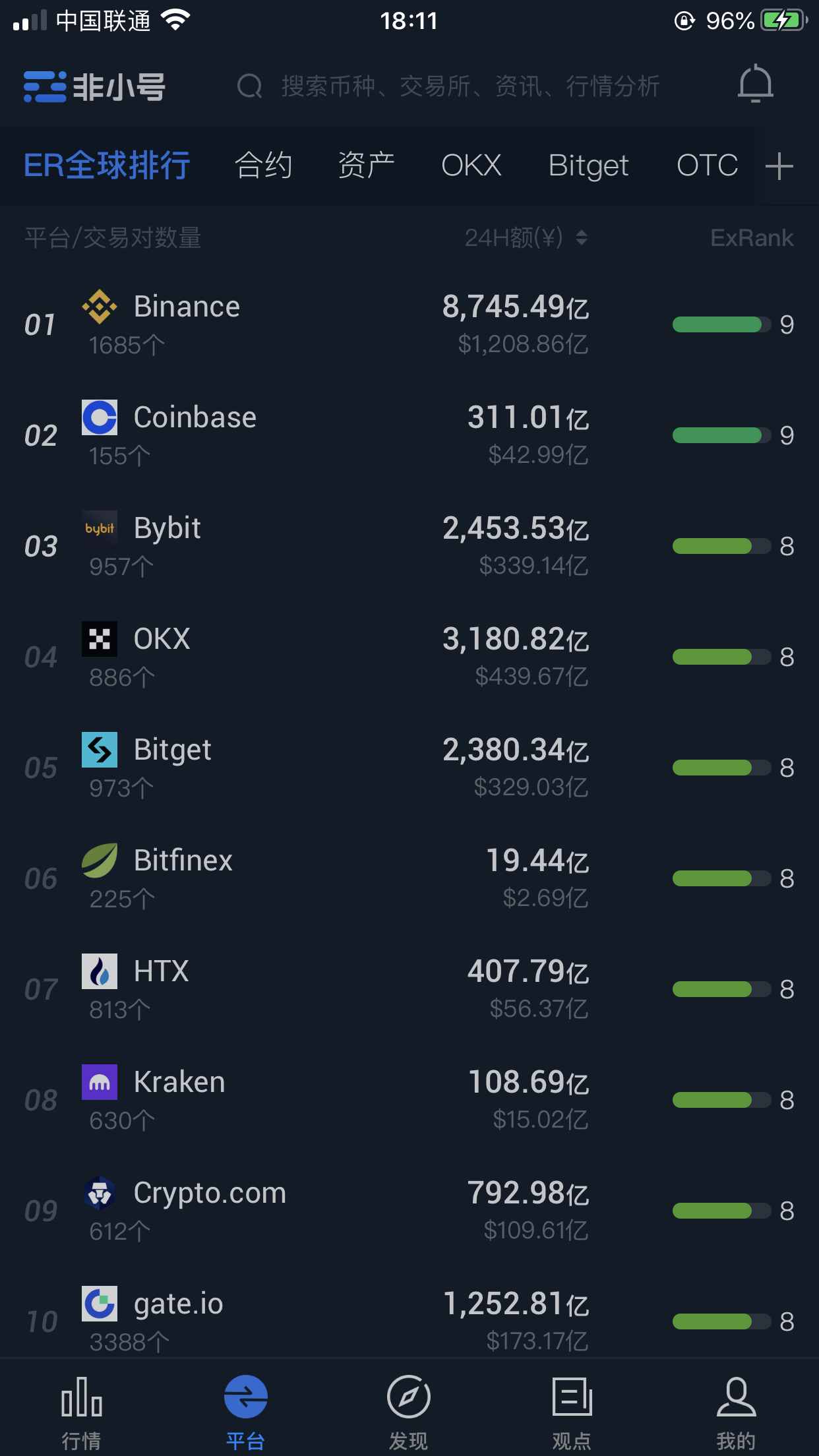Image resolution: width=819 pixels, height=1456 pixels.
Task: Sort by 24H额 column
Action: click(x=526, y=237)
